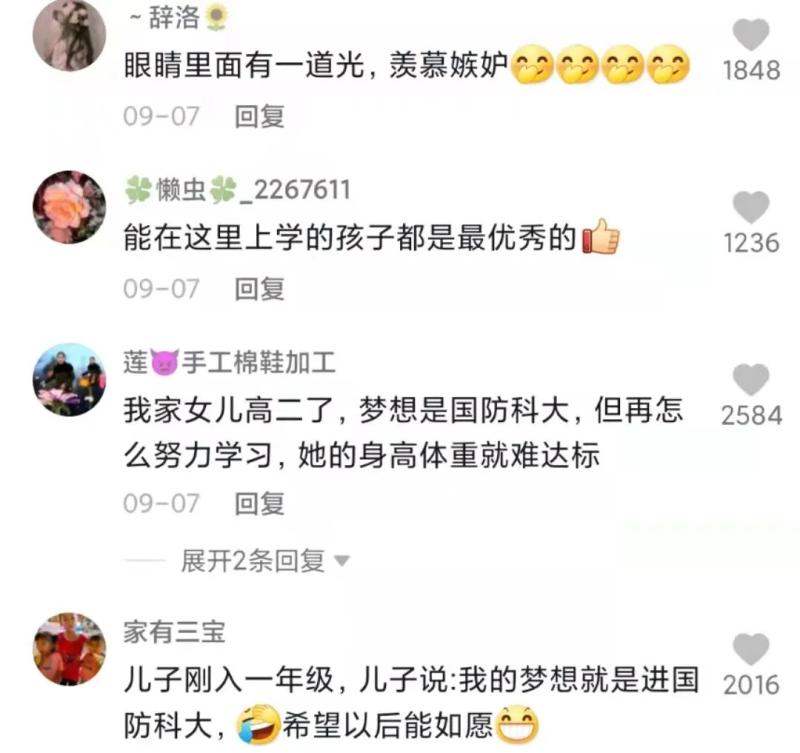Like 懒虫_2267611's comment
Screen dimensions: 800x753
tap(750, 207)
